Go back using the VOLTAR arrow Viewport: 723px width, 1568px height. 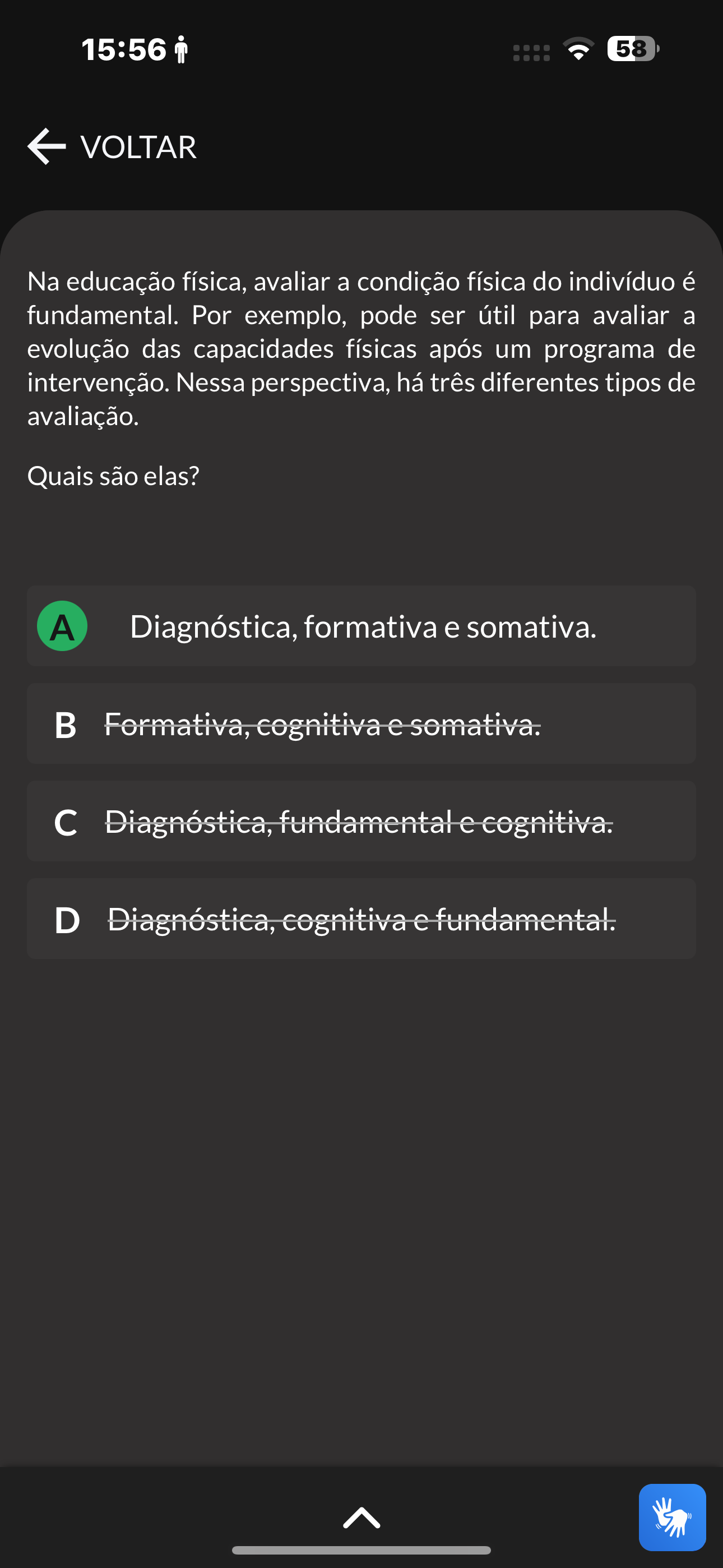pos(47,147)
